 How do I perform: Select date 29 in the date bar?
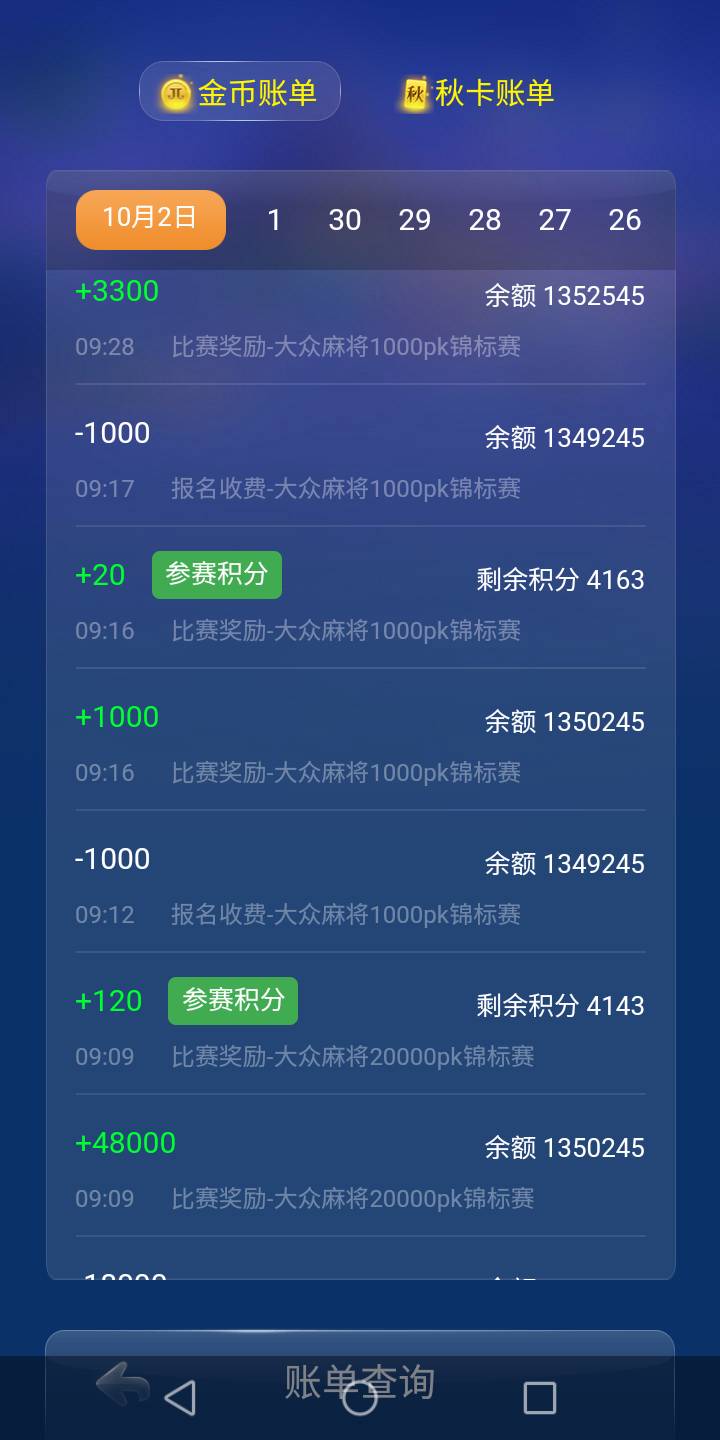click(415, 219)
